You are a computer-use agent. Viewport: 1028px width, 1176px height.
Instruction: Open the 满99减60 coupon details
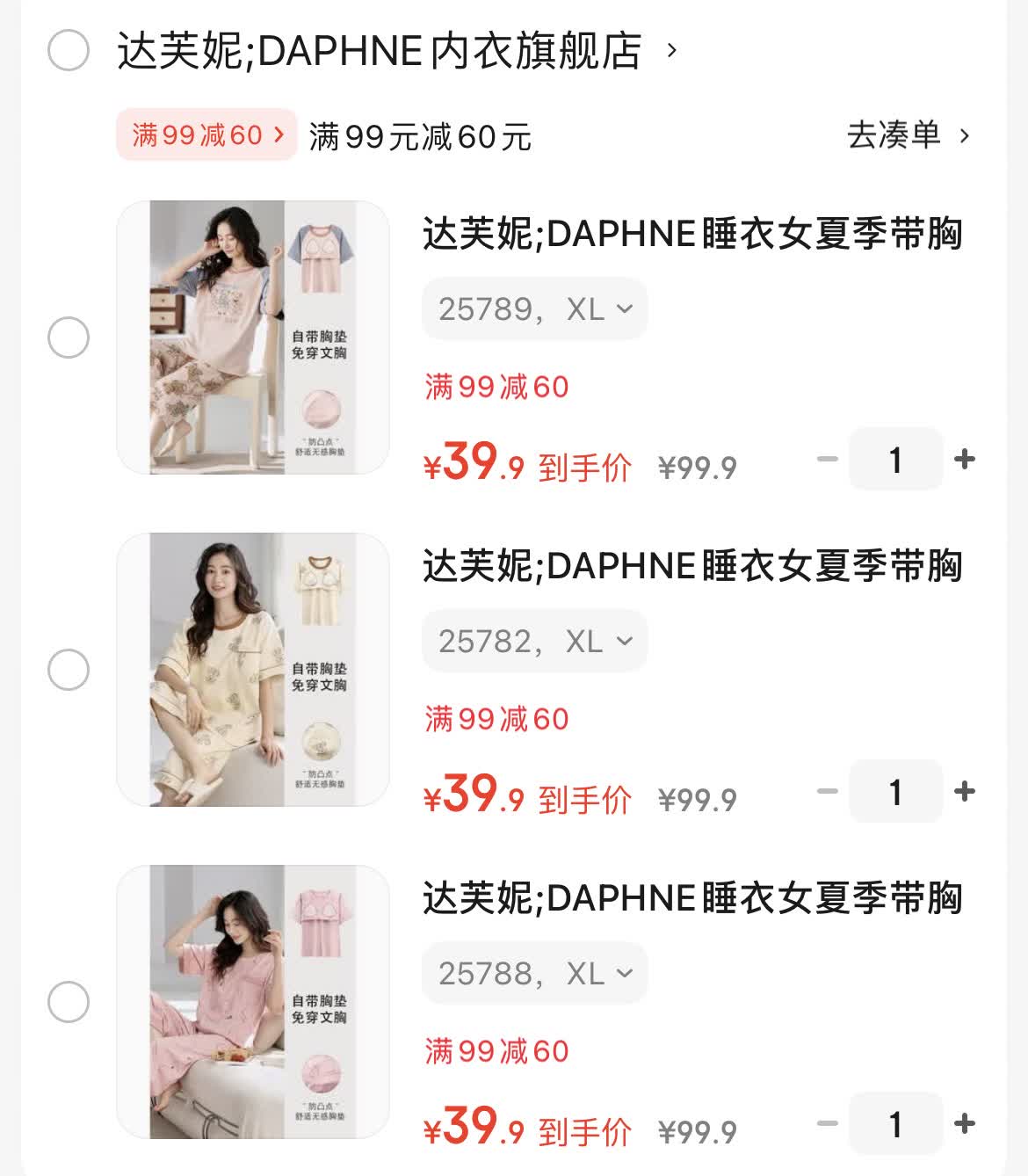click(x=206, y=134)
